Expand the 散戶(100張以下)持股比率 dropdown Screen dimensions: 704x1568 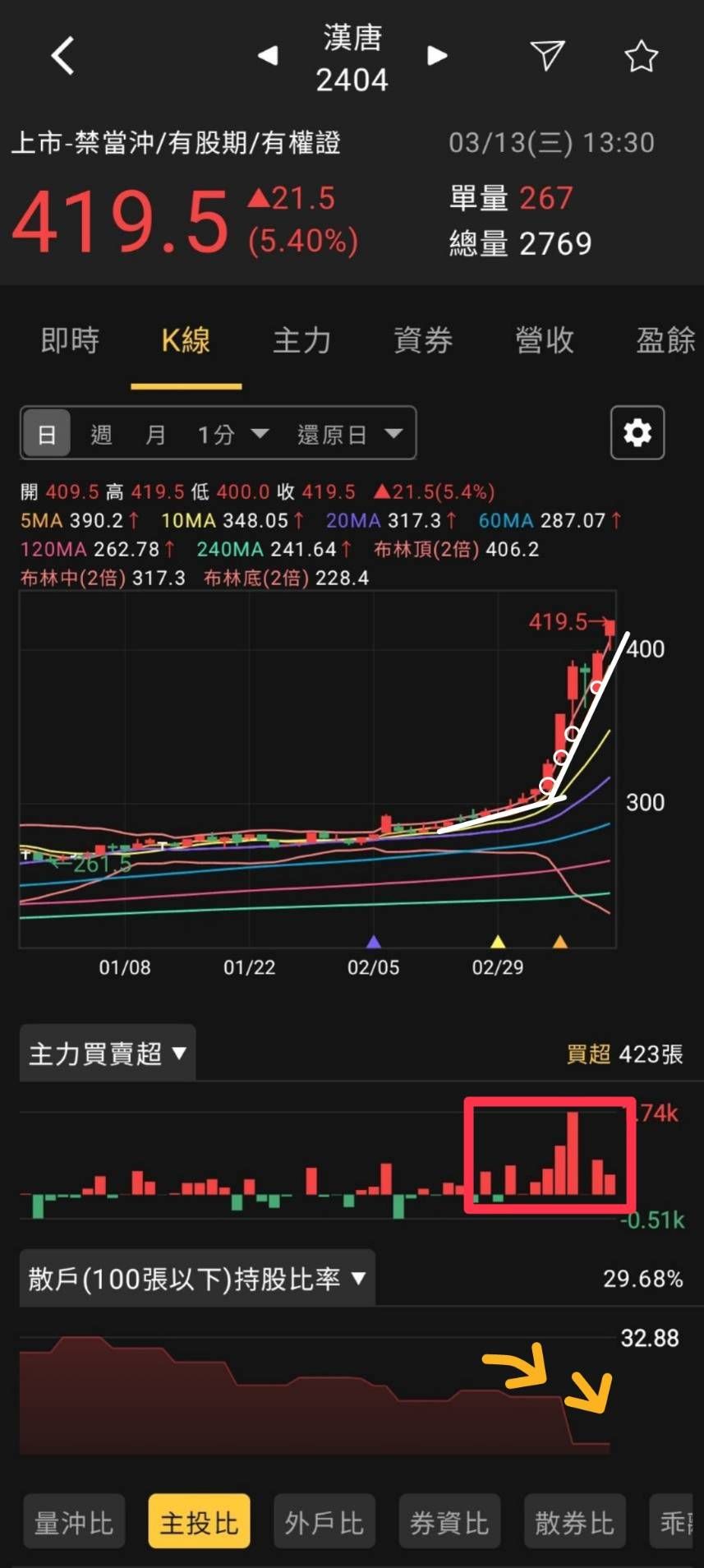197,1279
